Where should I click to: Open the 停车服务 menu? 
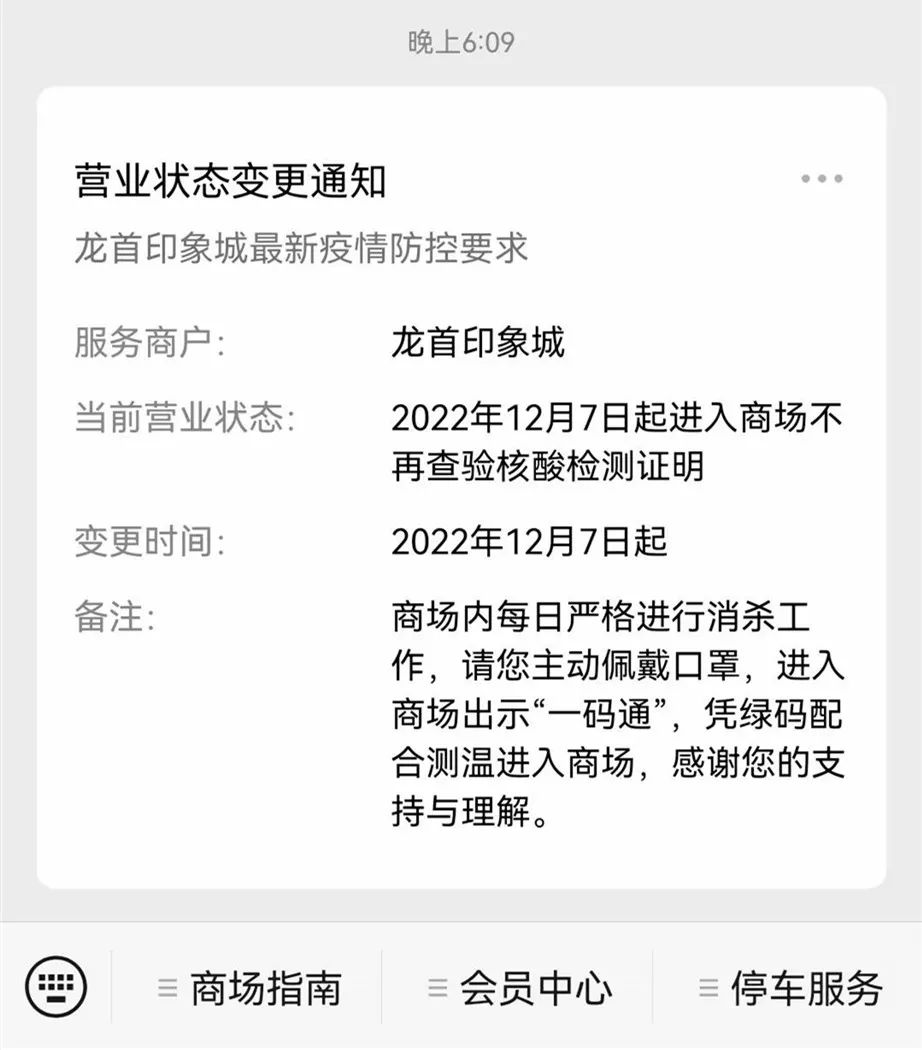click(791, 988)
